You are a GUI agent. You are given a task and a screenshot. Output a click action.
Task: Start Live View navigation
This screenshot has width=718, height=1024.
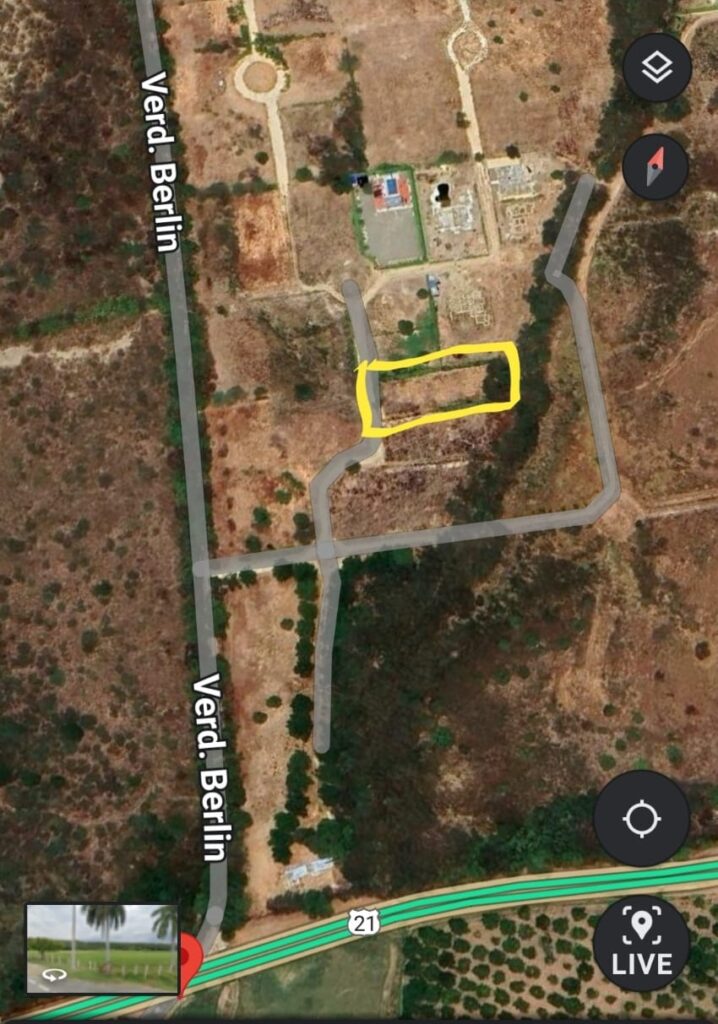coord(641,943)
